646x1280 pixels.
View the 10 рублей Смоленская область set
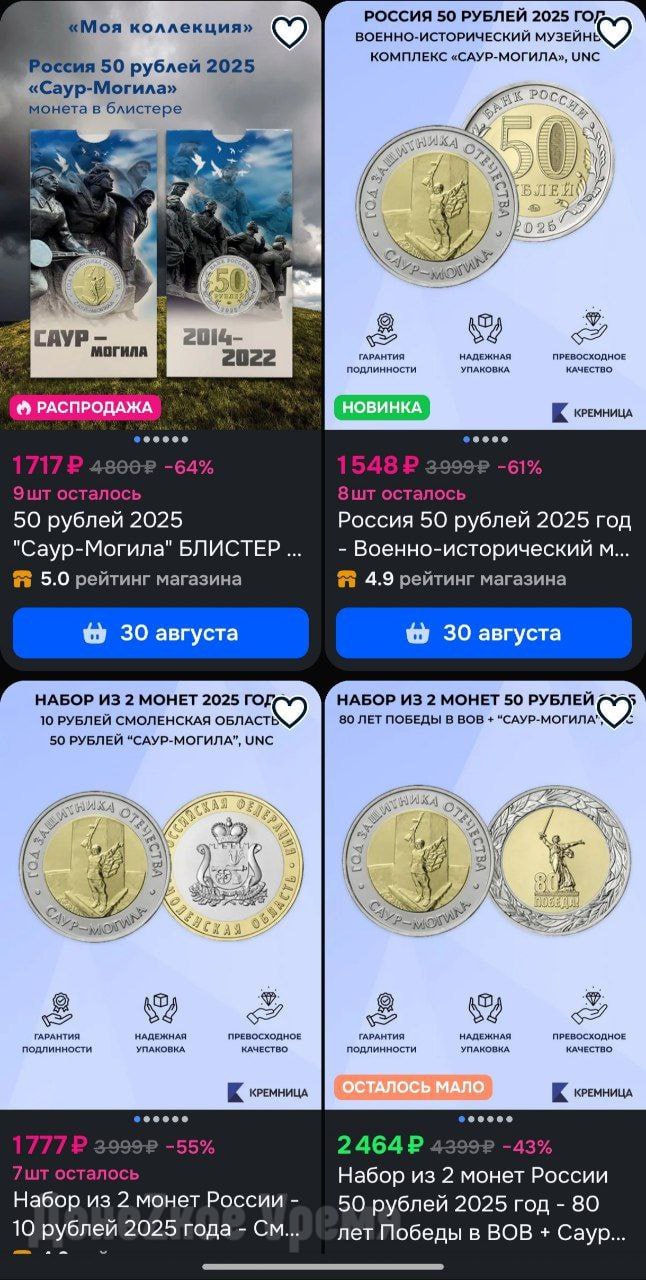click(x=161, y=895)
